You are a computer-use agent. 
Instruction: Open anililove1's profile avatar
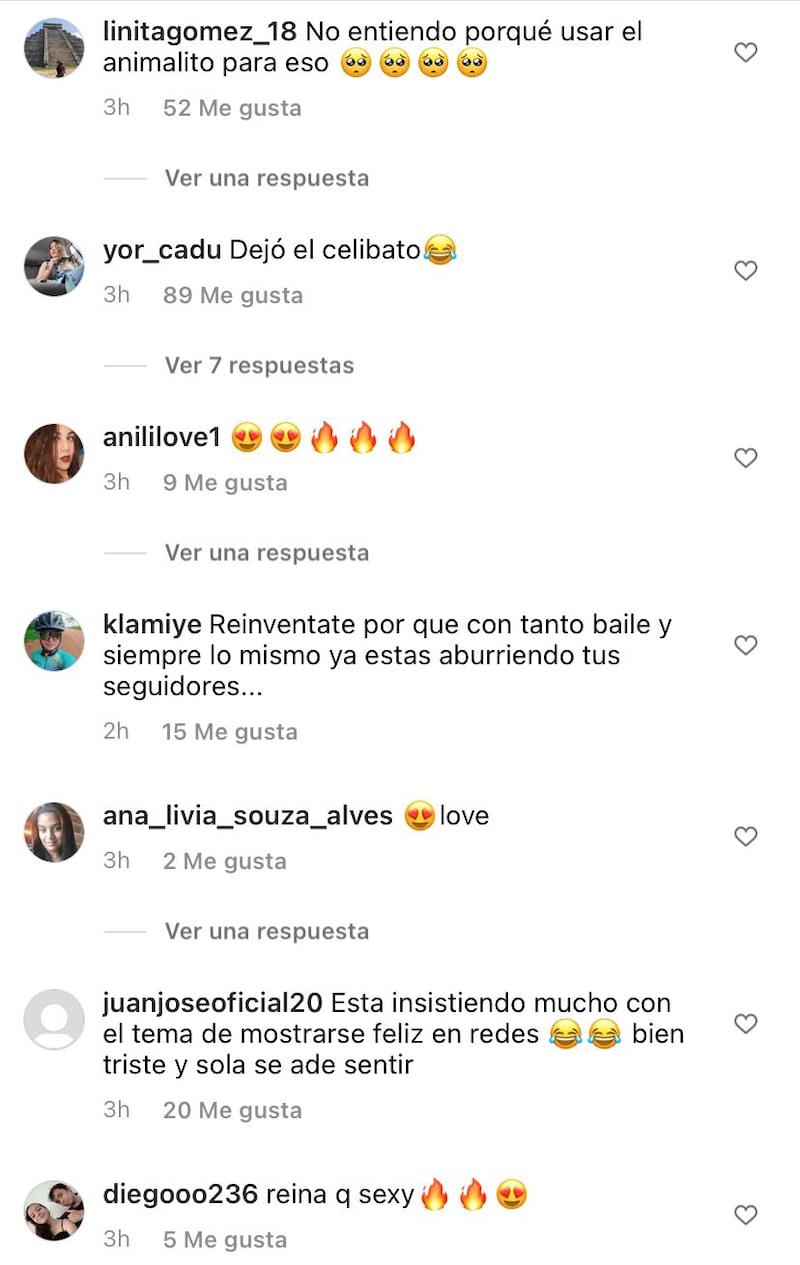coord(54,453)
